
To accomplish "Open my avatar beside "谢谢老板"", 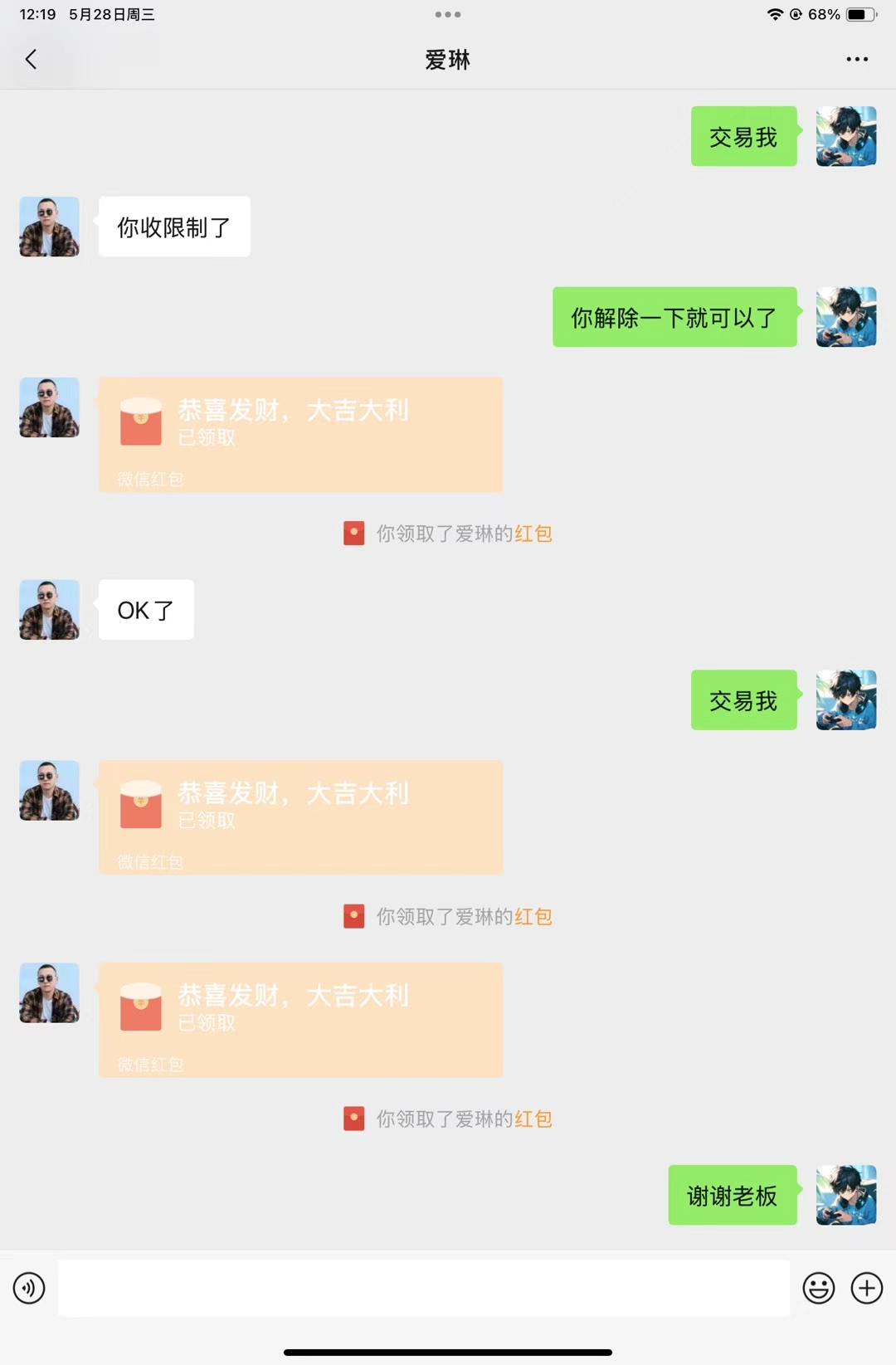I will 845,1195.
